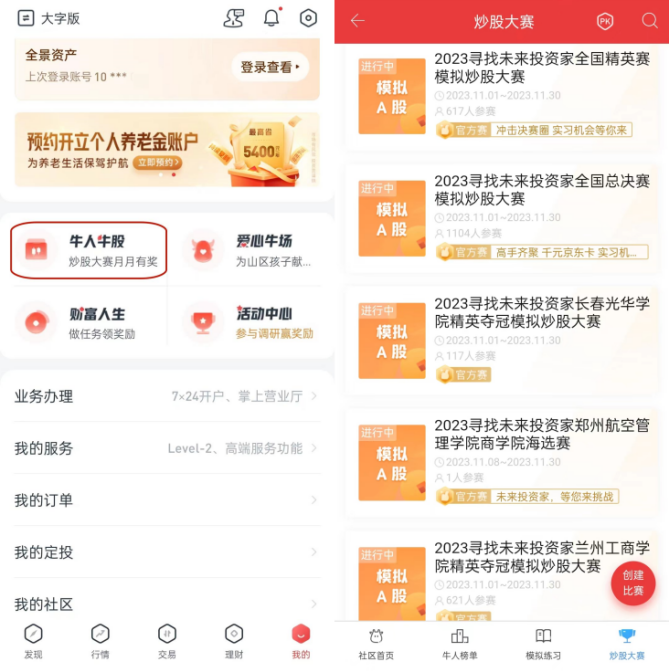Switch to the 交易 tab
This screenshot has height=672, width=669.
167,640
